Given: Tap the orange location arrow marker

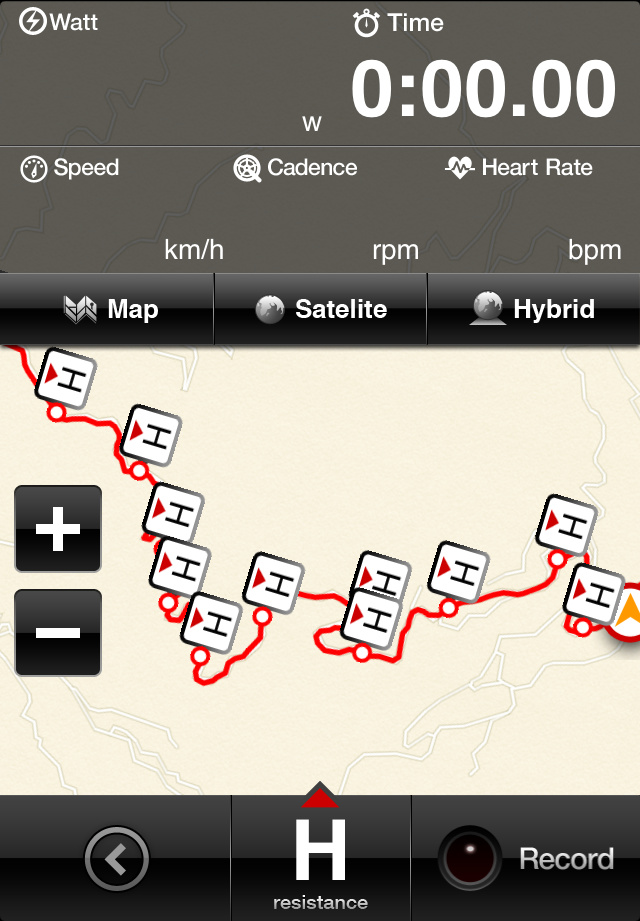Looking at the screenshot, I should 627,609.
